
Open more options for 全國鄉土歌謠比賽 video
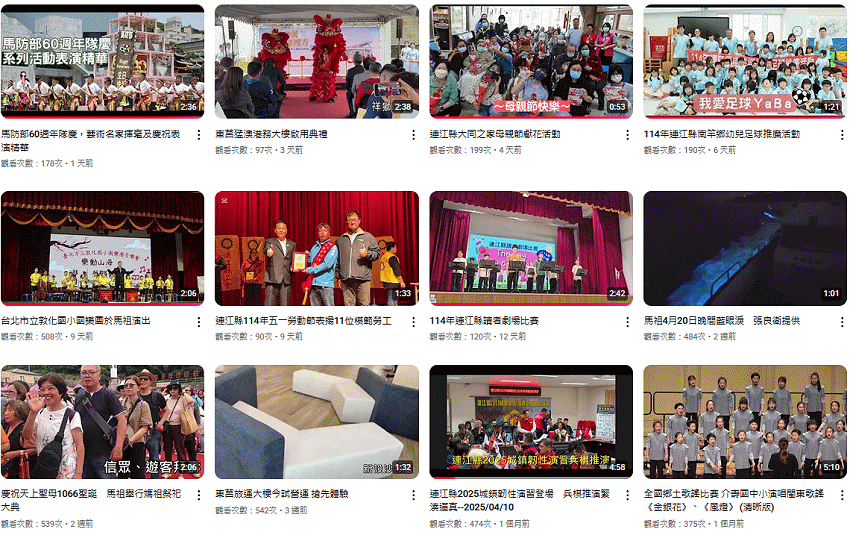[841, 494]
